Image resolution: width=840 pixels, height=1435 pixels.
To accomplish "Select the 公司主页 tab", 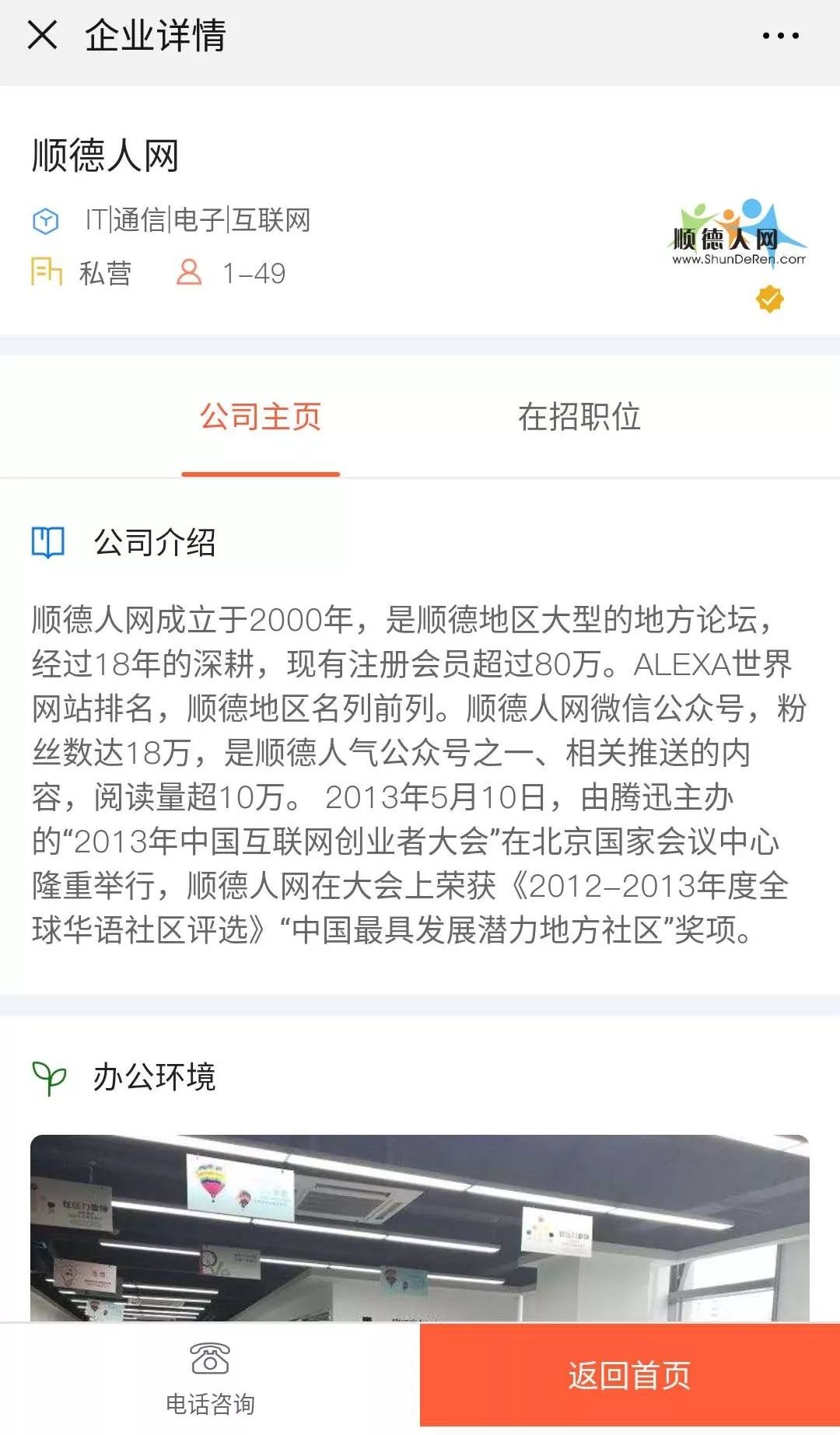I will point(261,418).
